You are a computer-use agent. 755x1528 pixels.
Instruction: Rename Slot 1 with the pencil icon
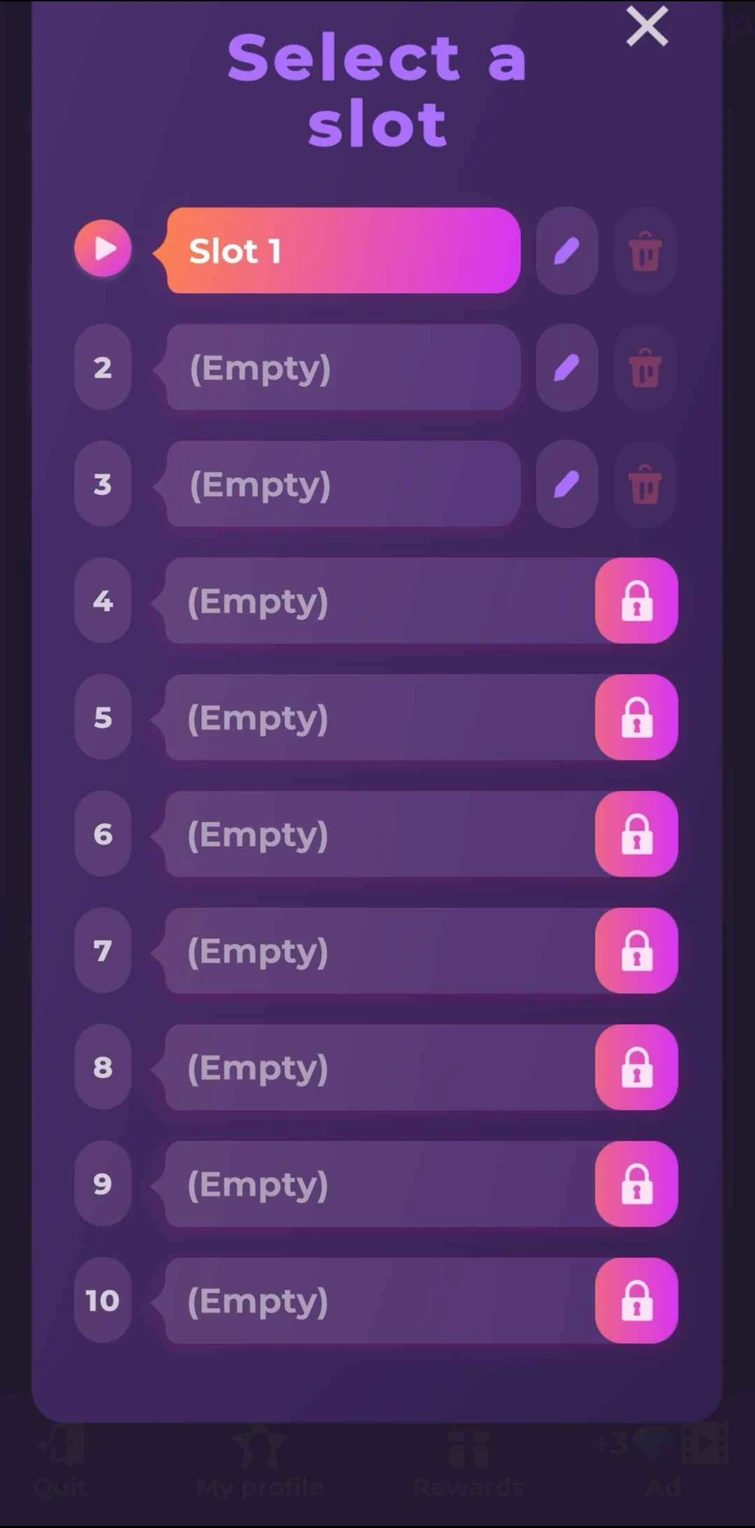[x=567, y=251]
